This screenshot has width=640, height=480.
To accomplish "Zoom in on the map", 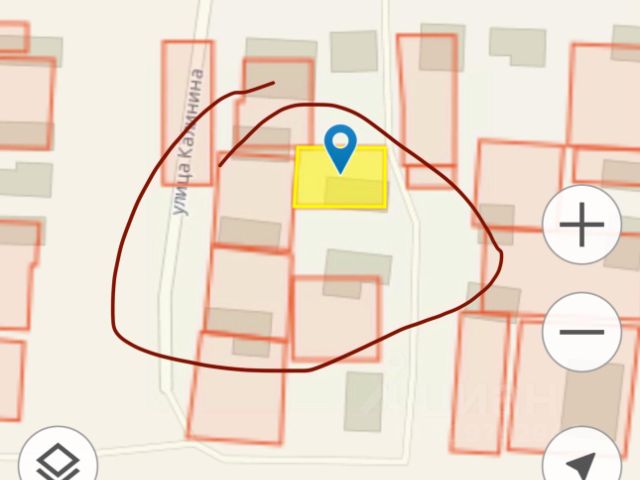I will click(x=582, y=226).
